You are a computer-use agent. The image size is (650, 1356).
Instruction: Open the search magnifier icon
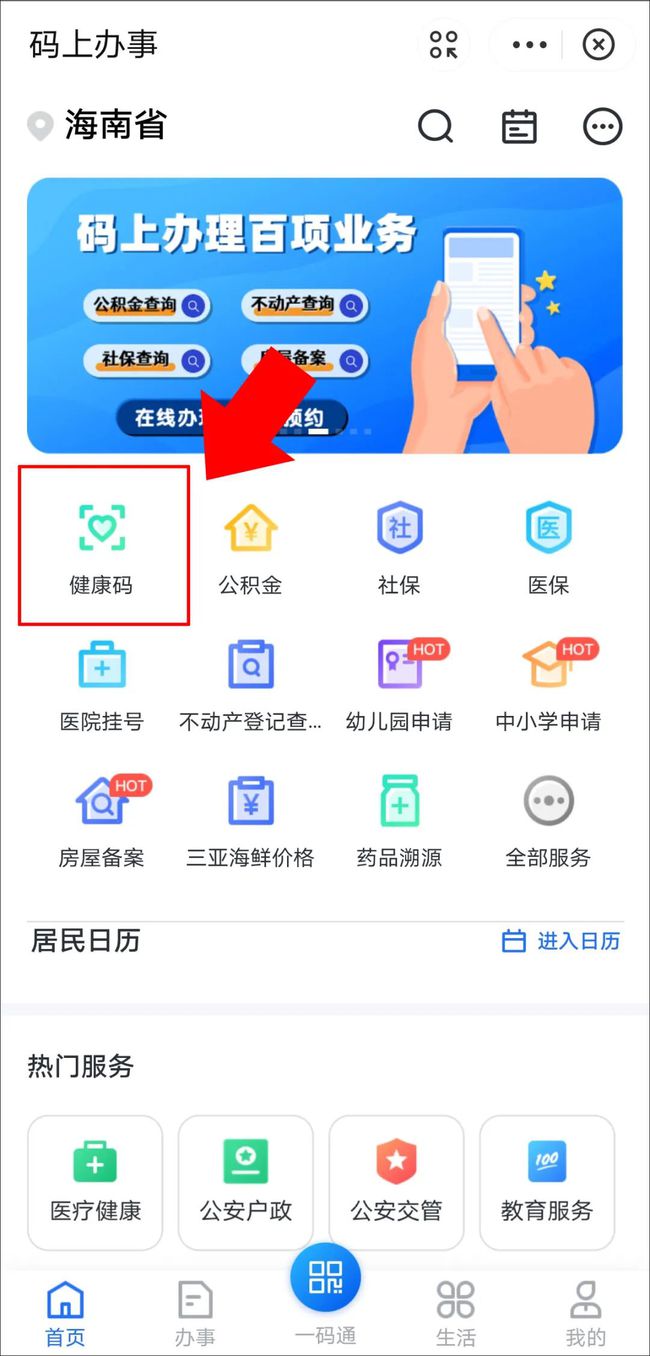(x=435, y=126)
